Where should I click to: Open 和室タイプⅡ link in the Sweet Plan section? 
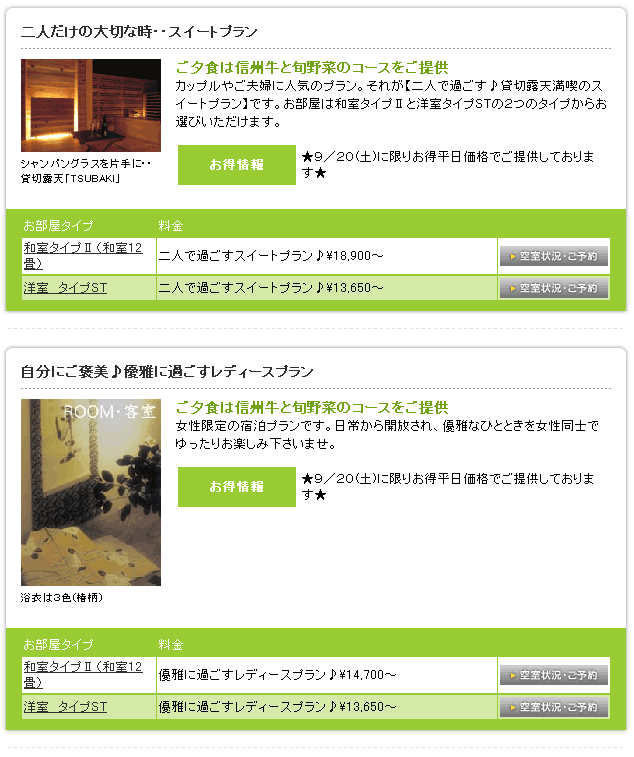pyautogui.click(x=83, y=248)
